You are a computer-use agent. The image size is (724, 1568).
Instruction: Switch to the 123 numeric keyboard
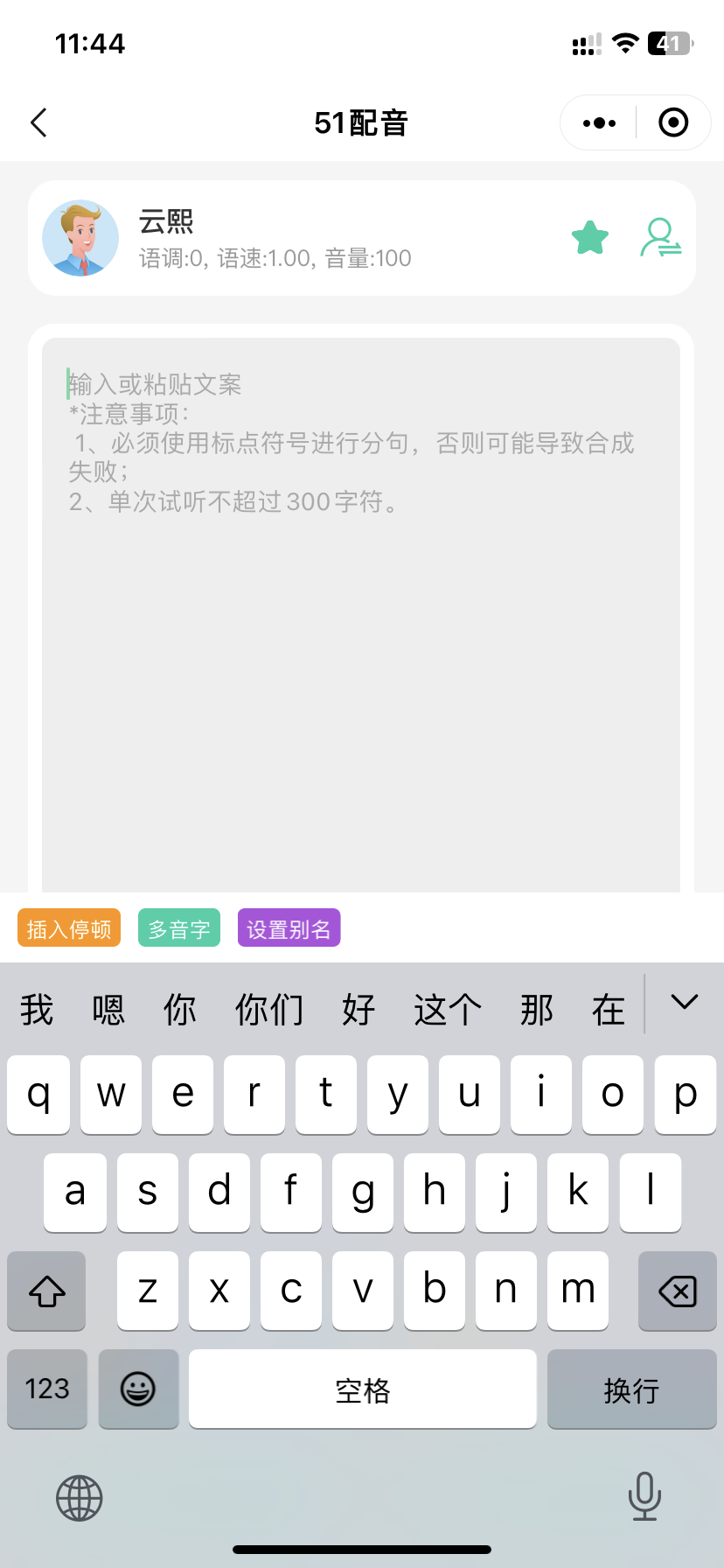click(47, 1389)
